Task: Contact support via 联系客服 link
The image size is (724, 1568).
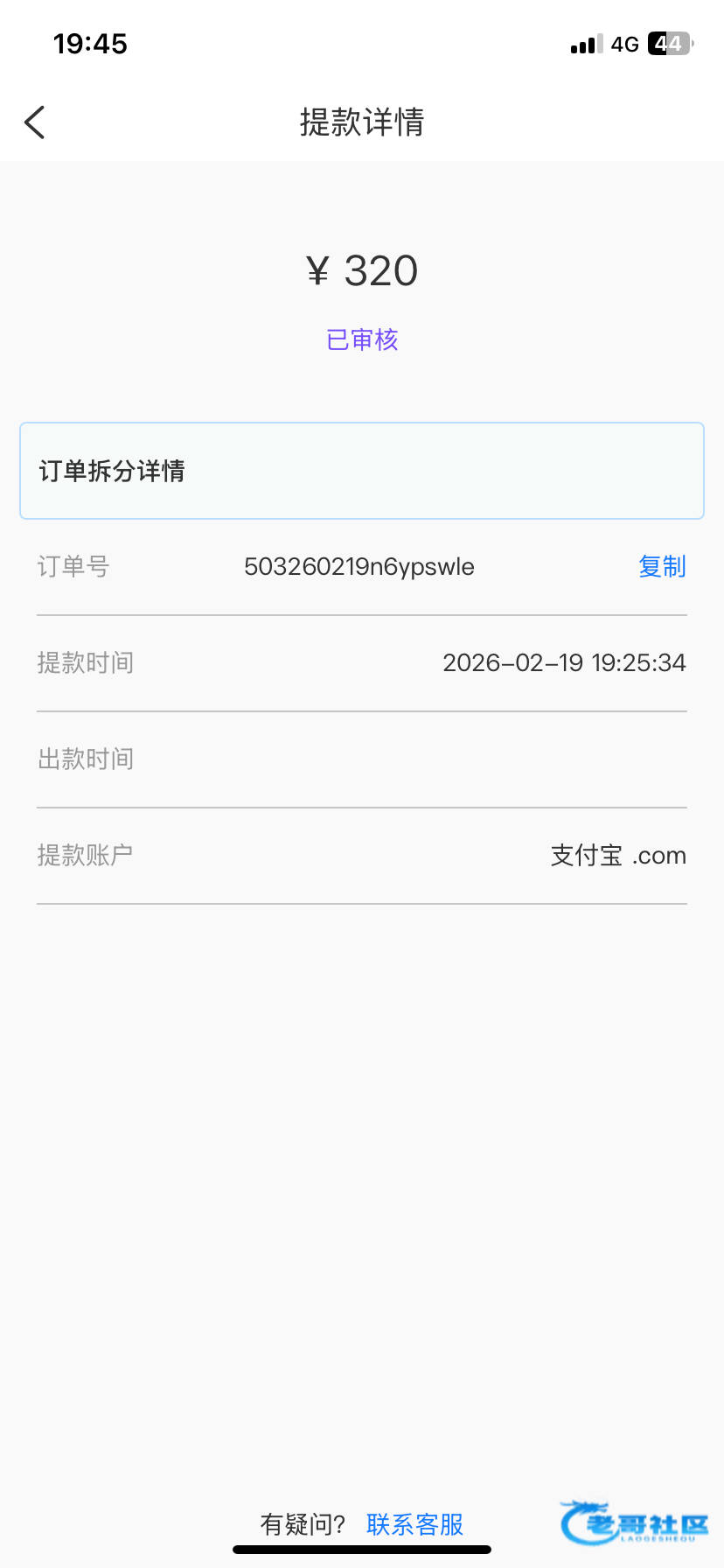Action: point(414,1524)
